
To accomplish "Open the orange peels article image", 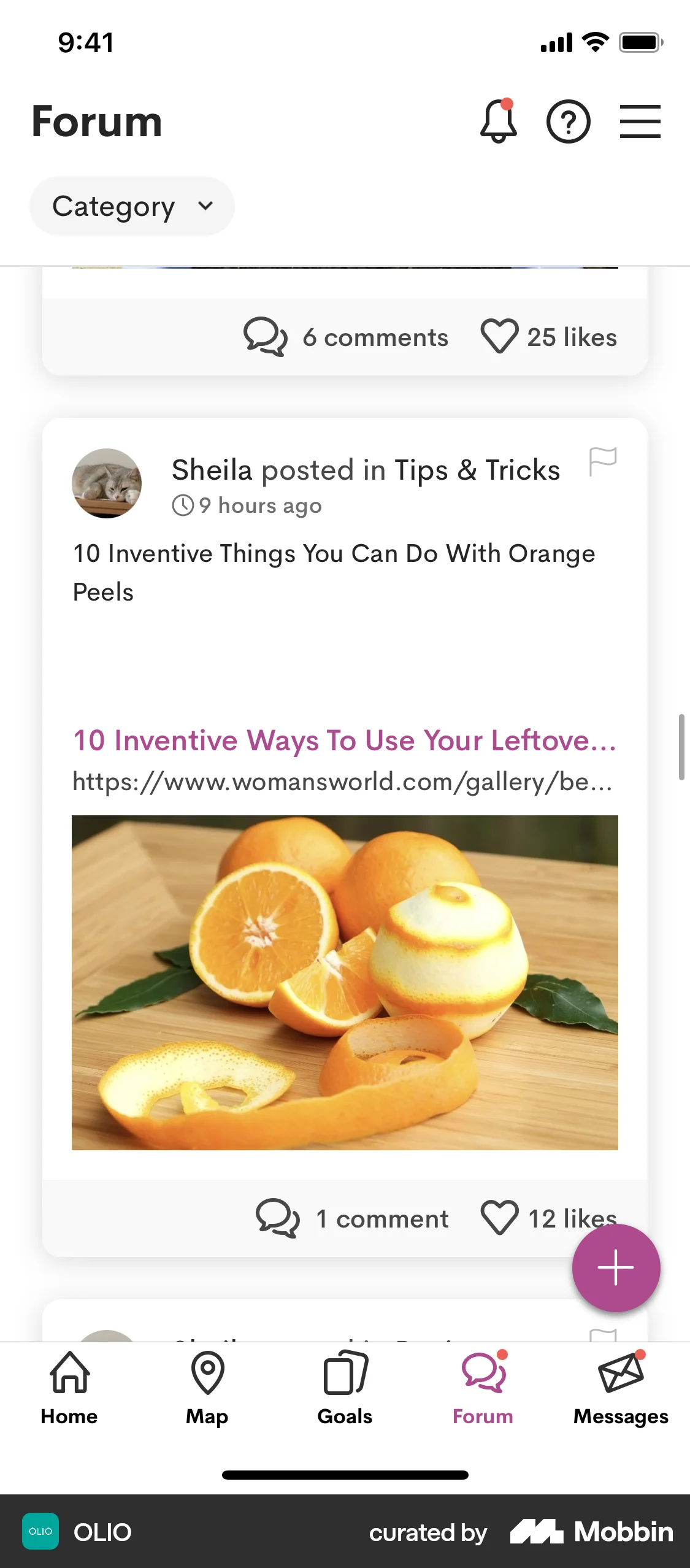I will tap(345, 982).
